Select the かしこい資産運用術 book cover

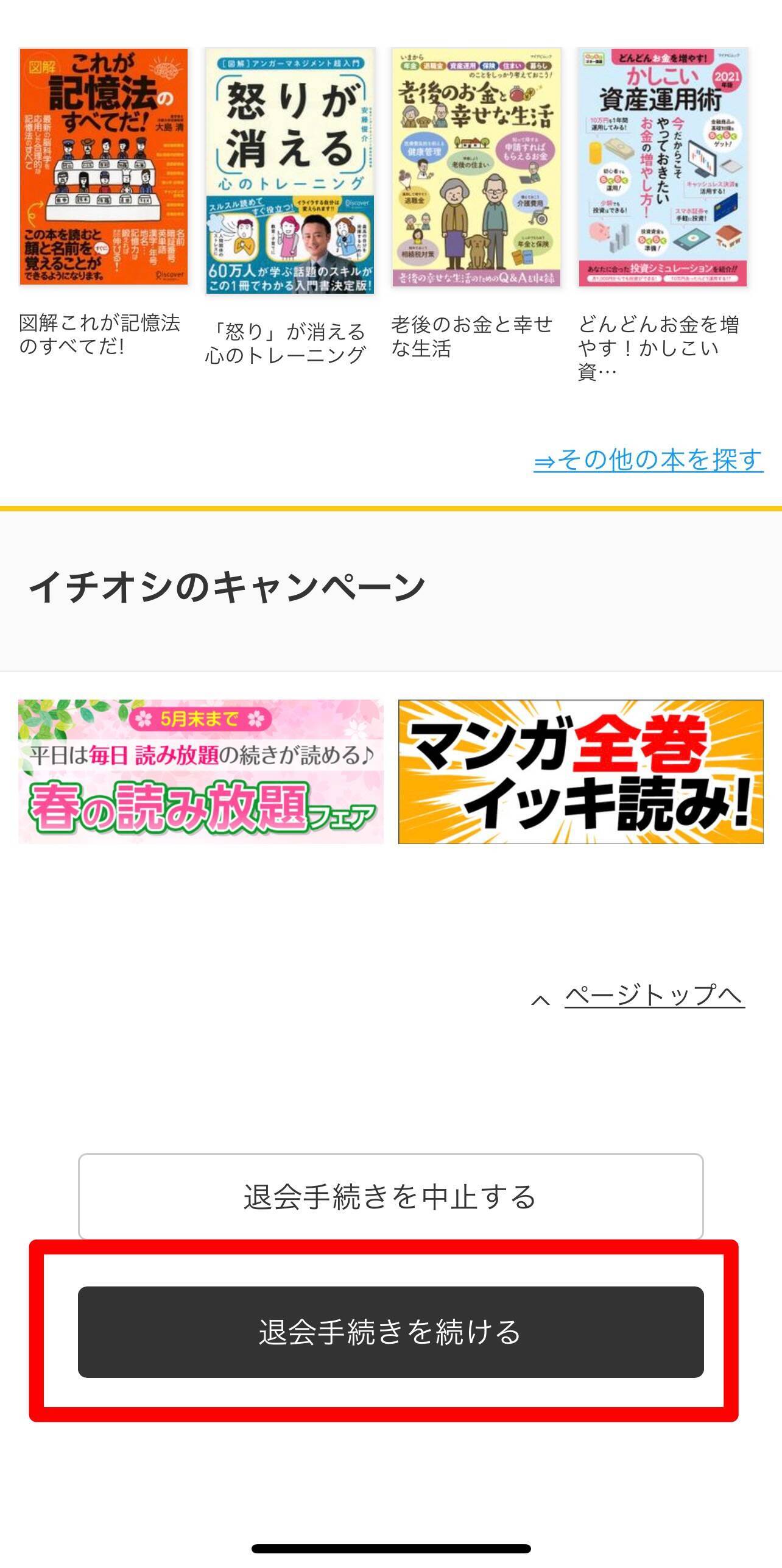pos(663,167)
